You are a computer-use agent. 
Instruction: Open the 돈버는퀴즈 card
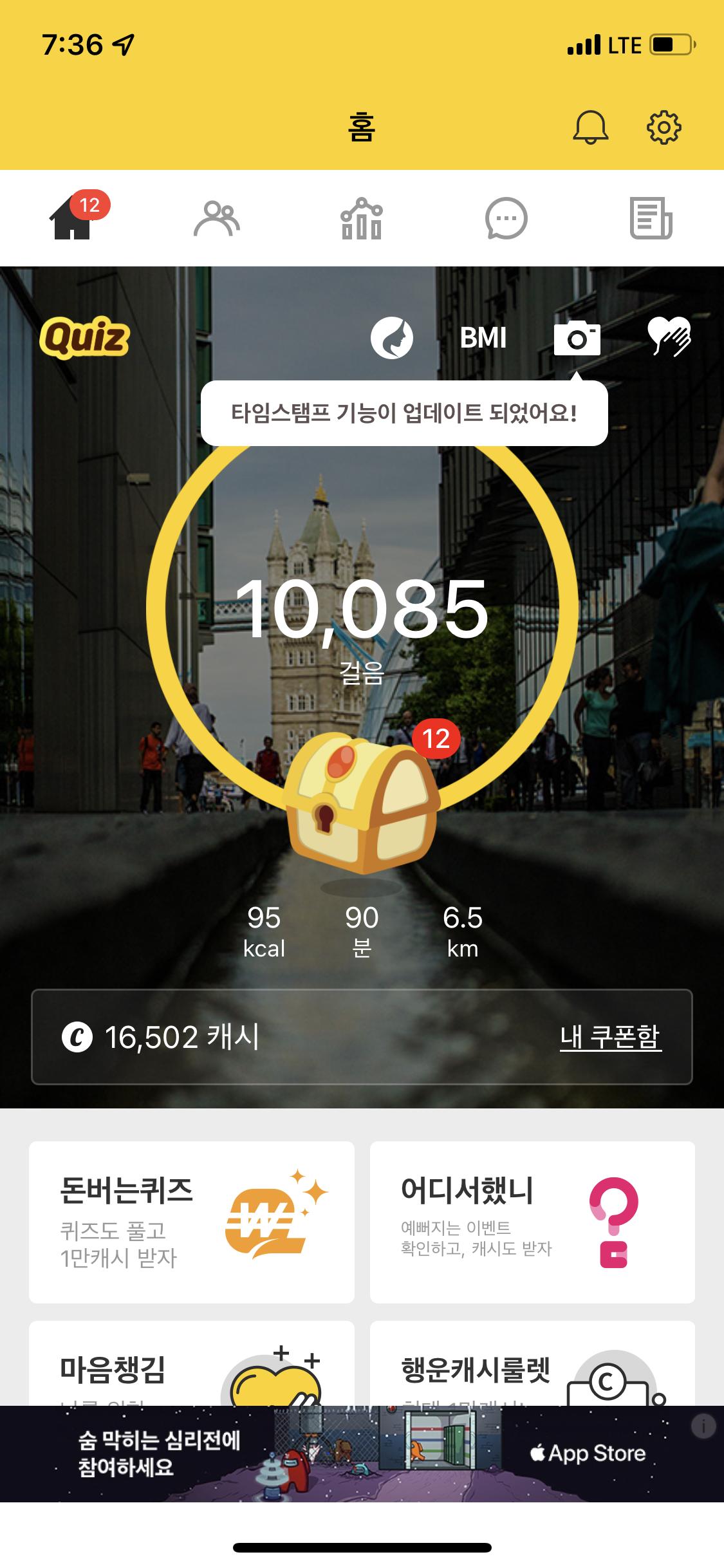(191, 1221)
